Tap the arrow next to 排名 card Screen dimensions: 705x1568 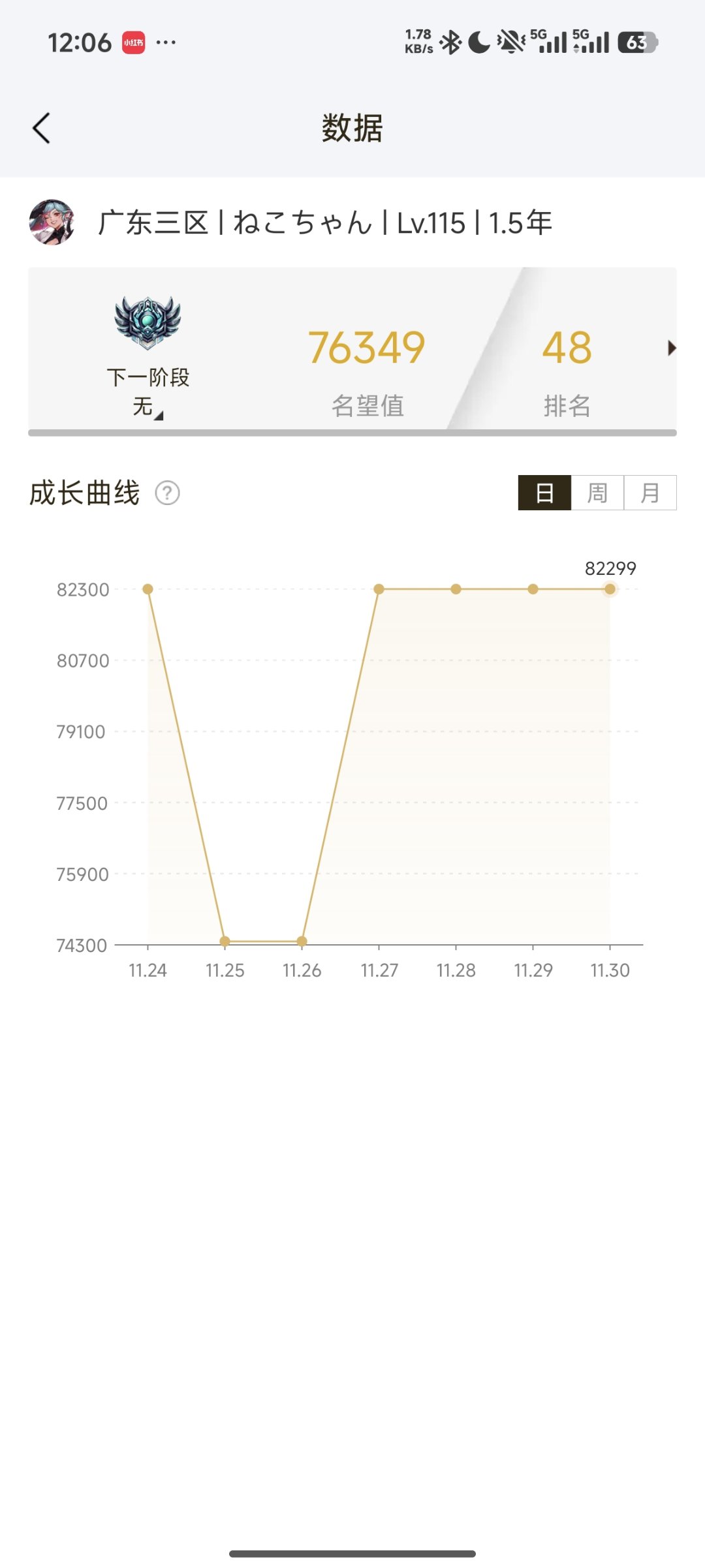[x=671, y=348]
